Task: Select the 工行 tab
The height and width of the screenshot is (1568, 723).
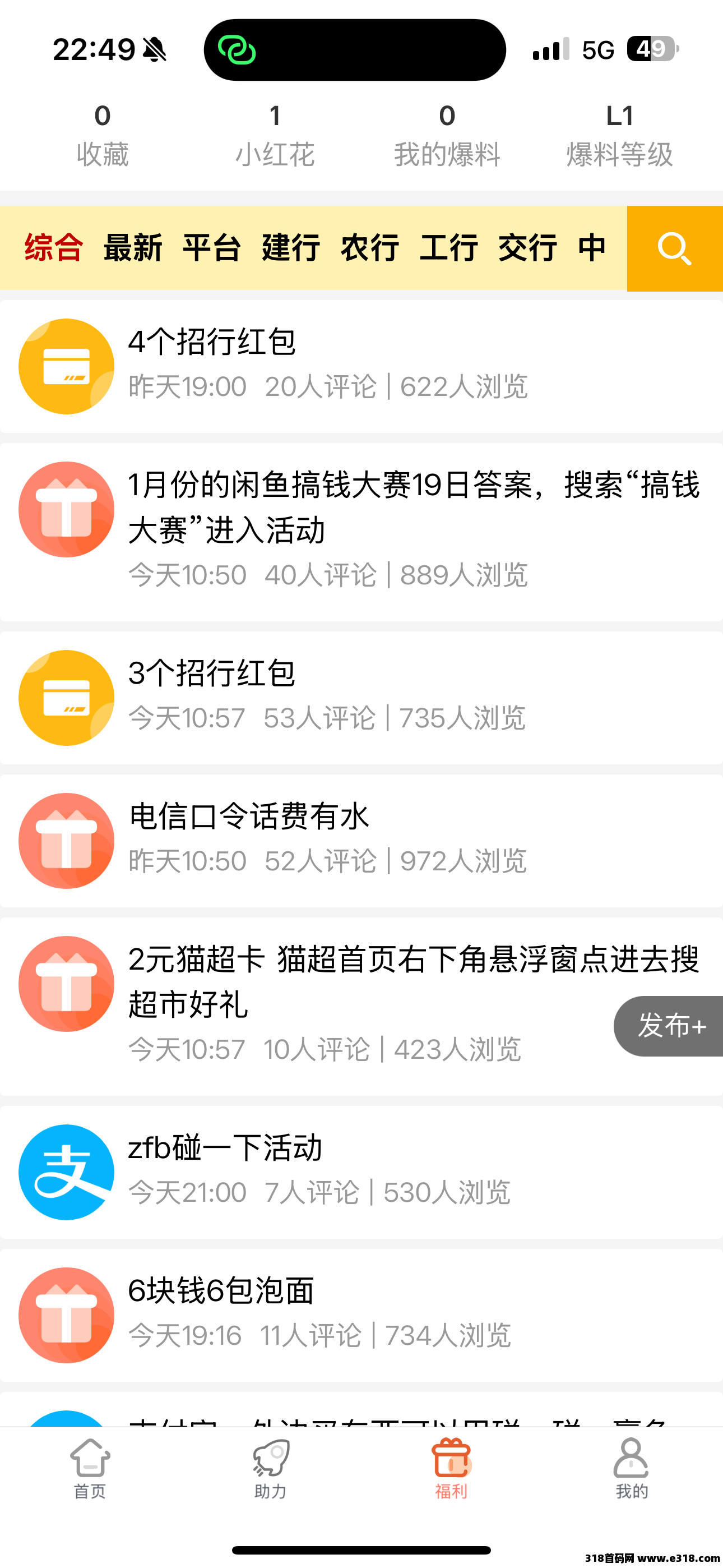Action: click(x=449, y=248)
